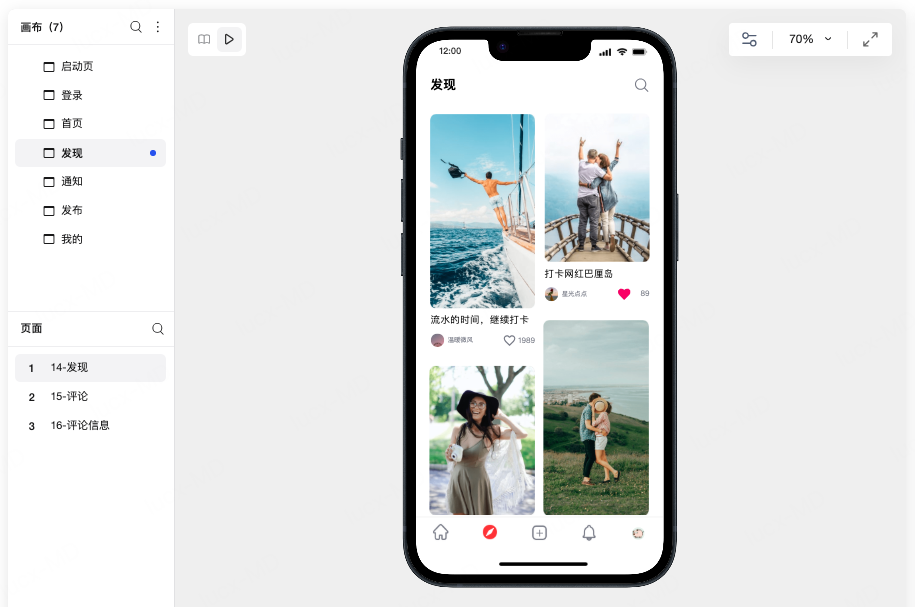Open the 通知 canvas

click(72, 181)
